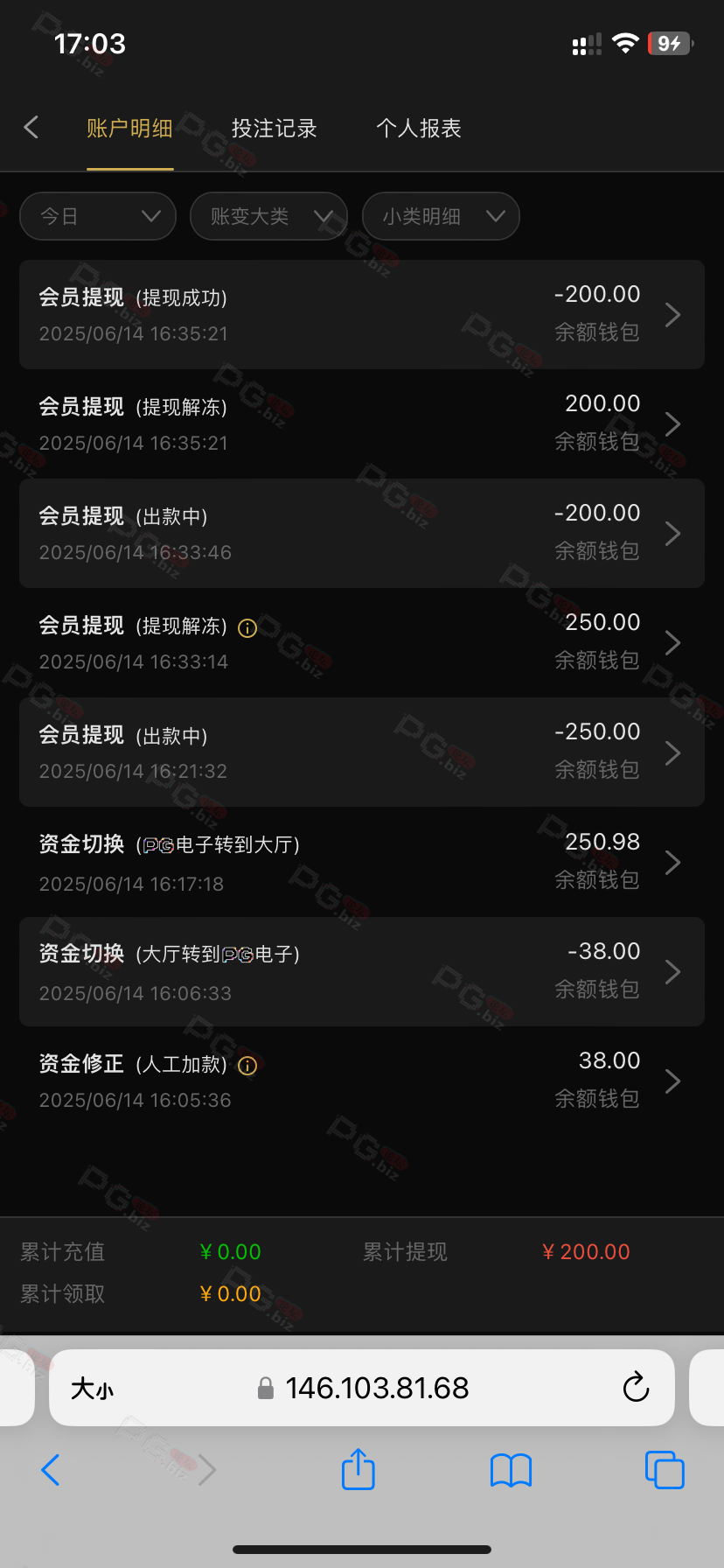Open the 出款中 -200.00 record
This screenshot has width=724, height=1568.
[362, 533]
